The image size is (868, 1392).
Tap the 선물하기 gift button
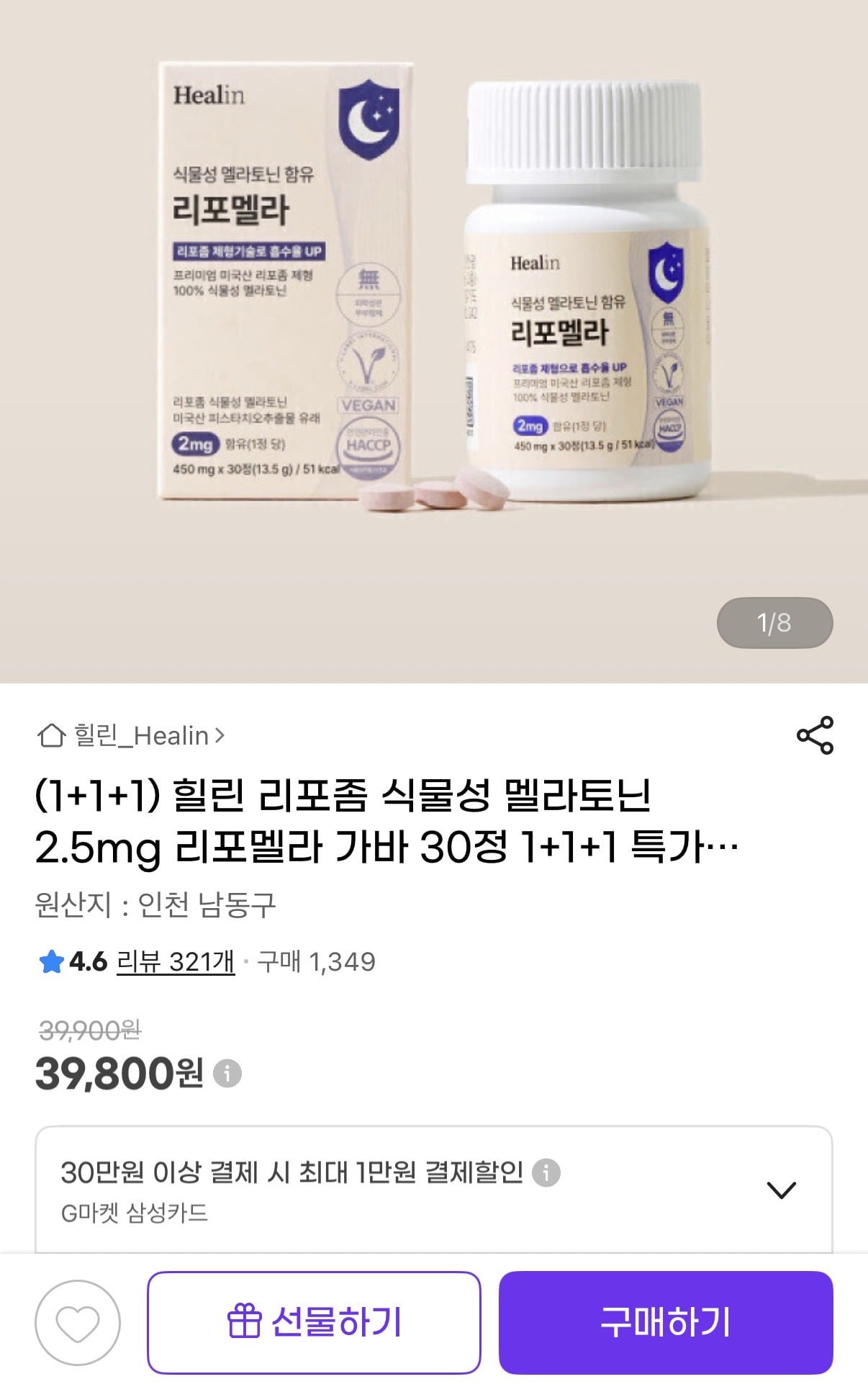314,1322
